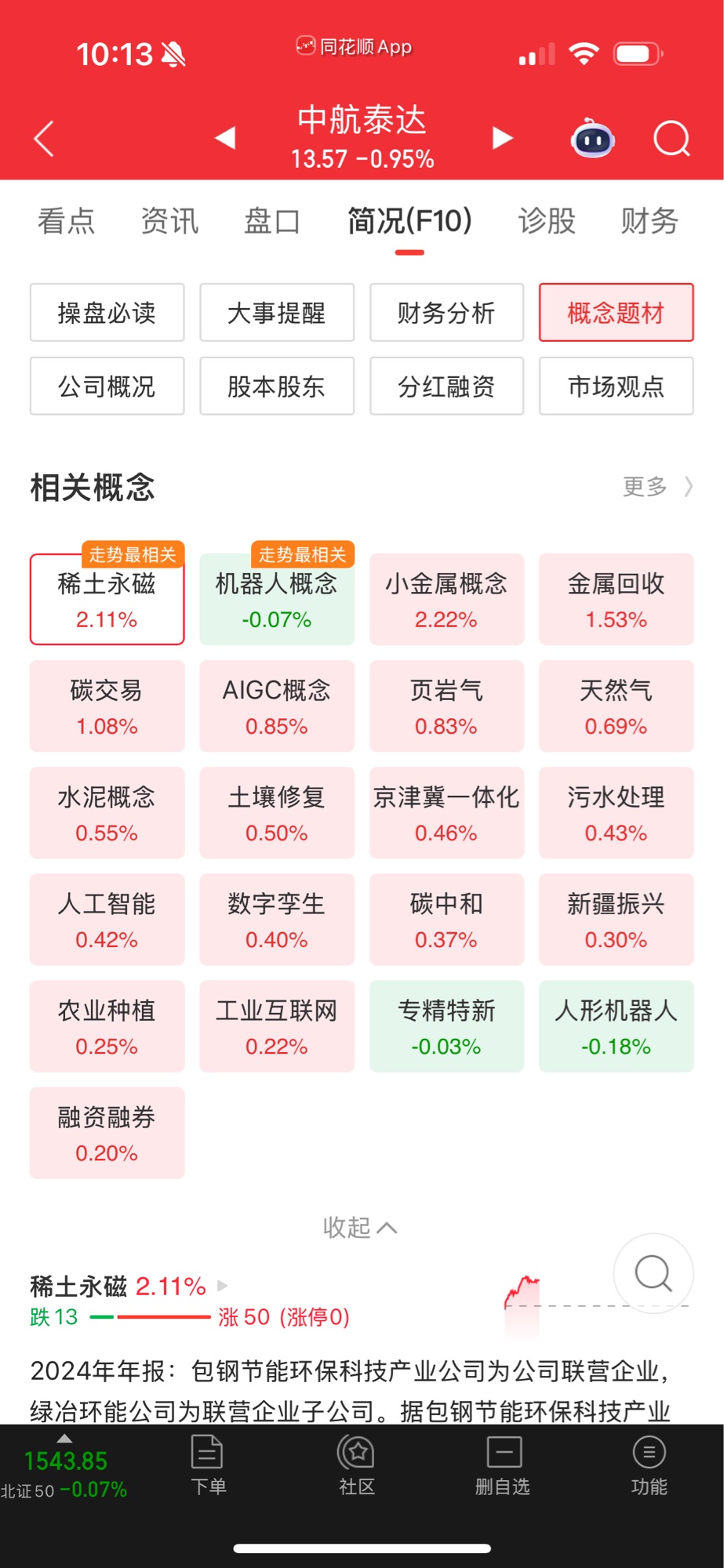Open the 人形机器人 concept tile
This screenshot has height=1568, width=724.
616,1026
